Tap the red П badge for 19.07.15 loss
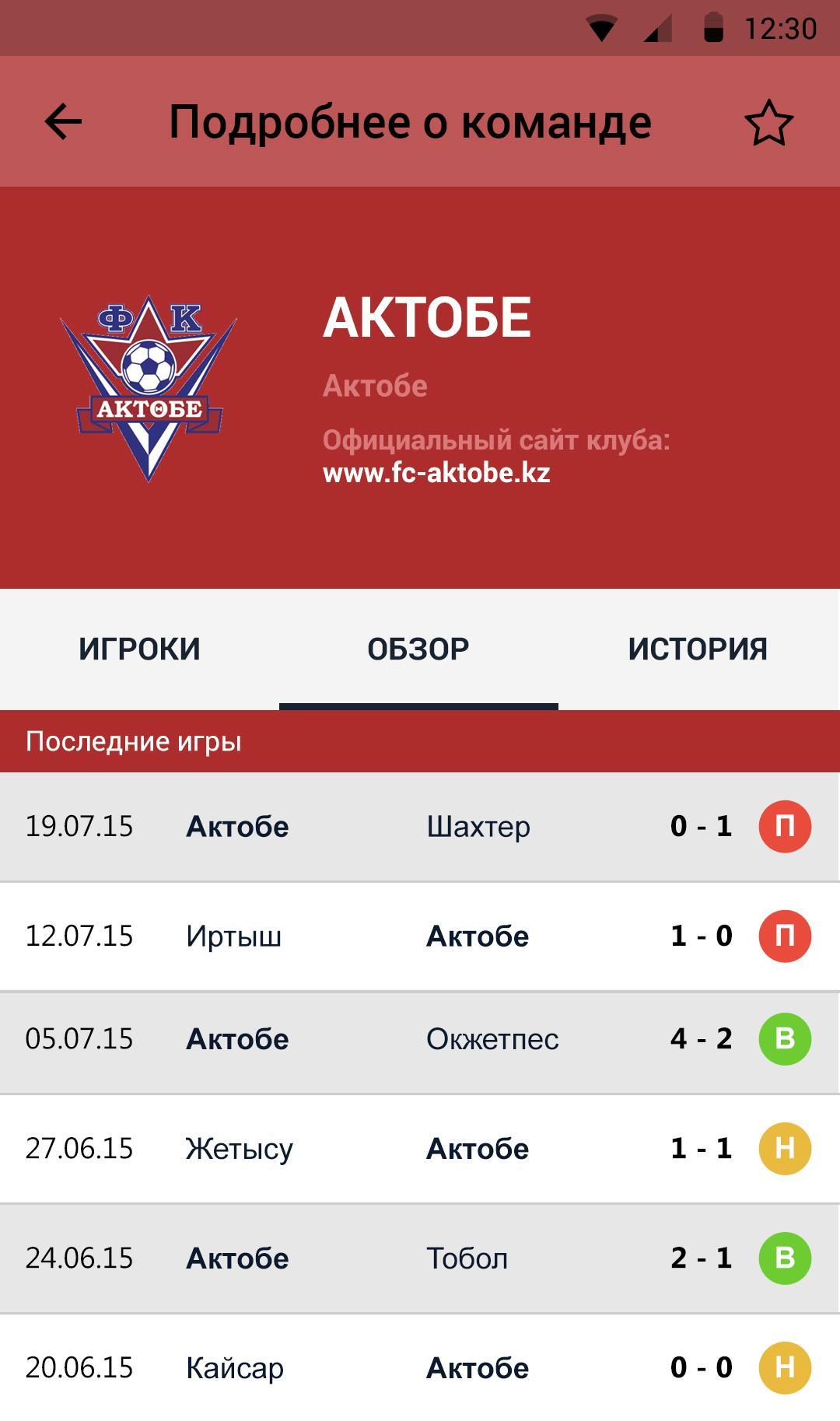Viewport: 840px width, 1421px height. 786,826
